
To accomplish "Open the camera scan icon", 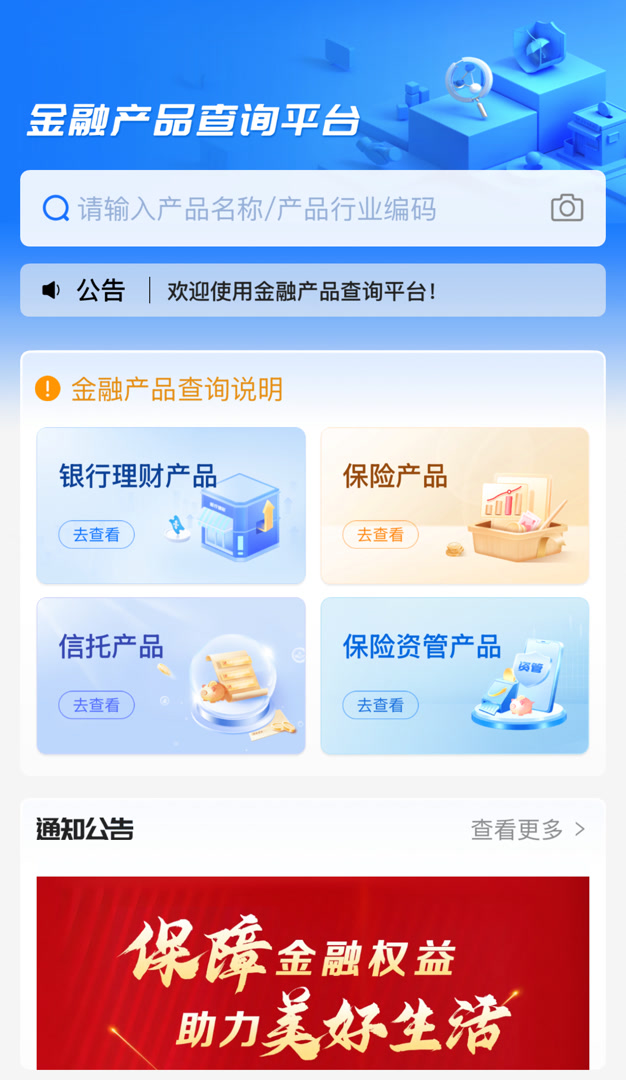I will pyautogui.click(x=567, y=208).
